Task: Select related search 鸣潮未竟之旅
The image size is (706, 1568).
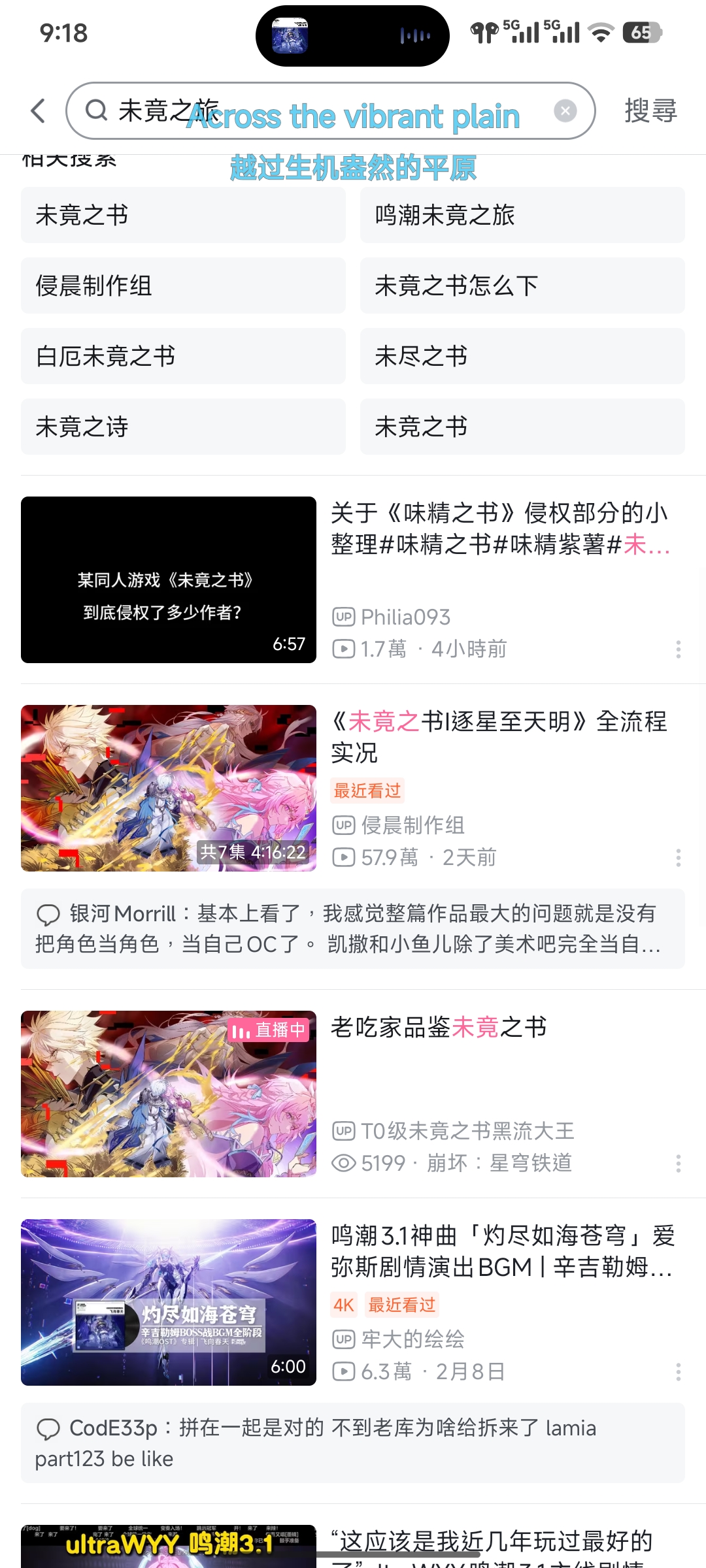Action: point(522,215)
